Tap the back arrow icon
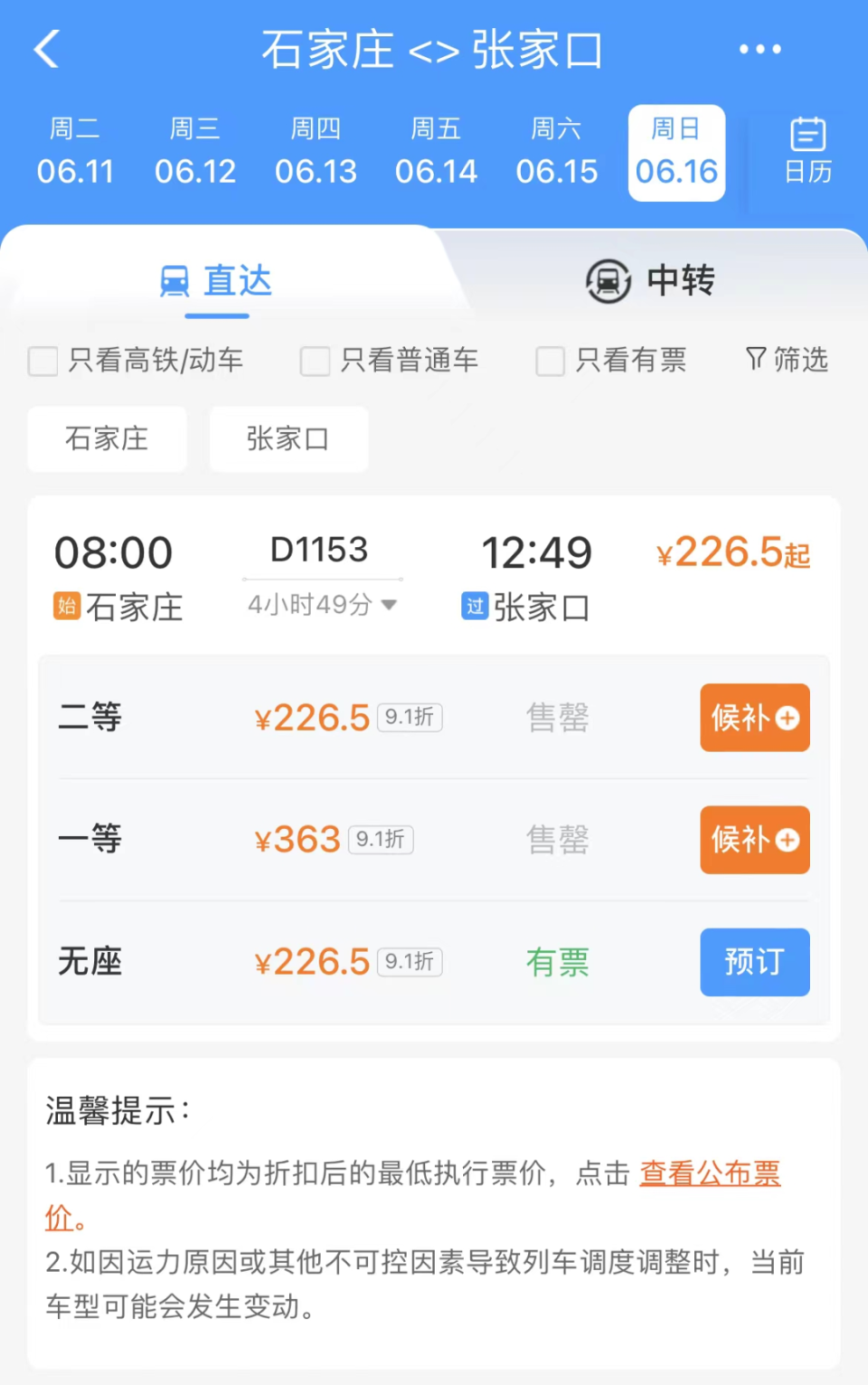The height and width of the screenshot is (1385, 868). click(47, 50)
